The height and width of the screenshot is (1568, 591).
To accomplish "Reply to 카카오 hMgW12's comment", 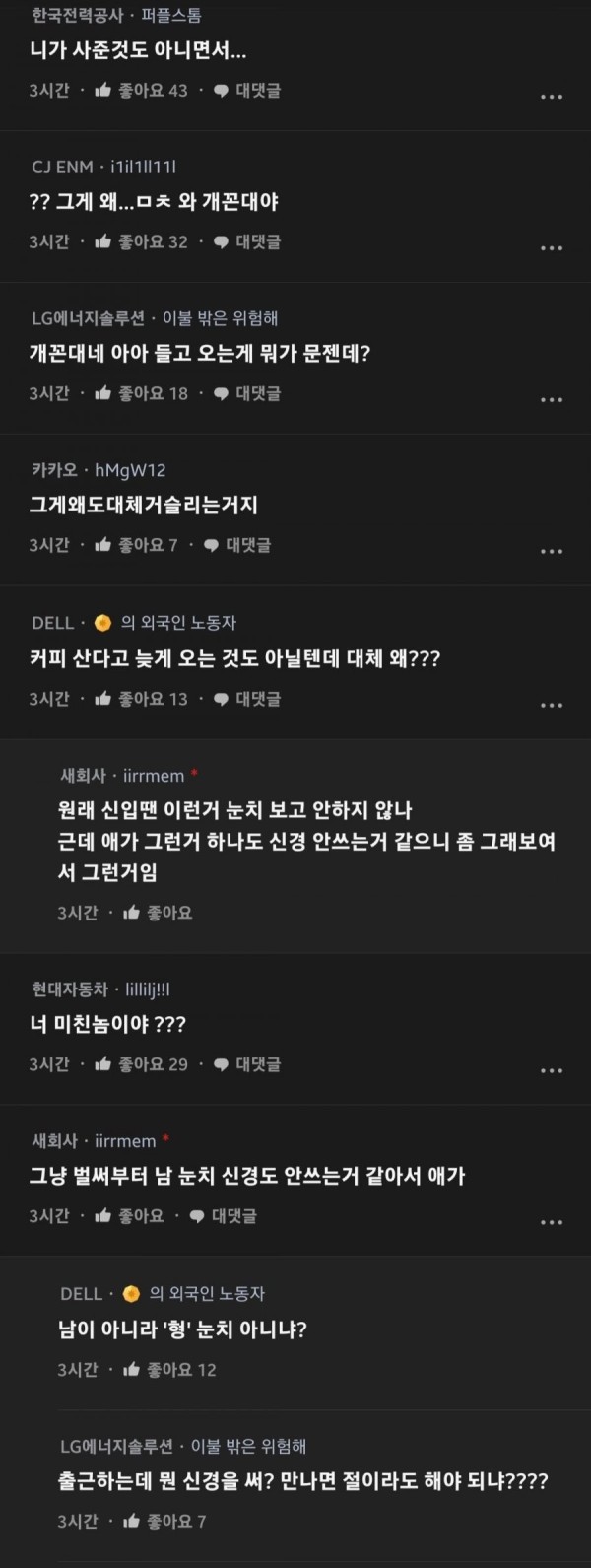I will click(237, 545).
